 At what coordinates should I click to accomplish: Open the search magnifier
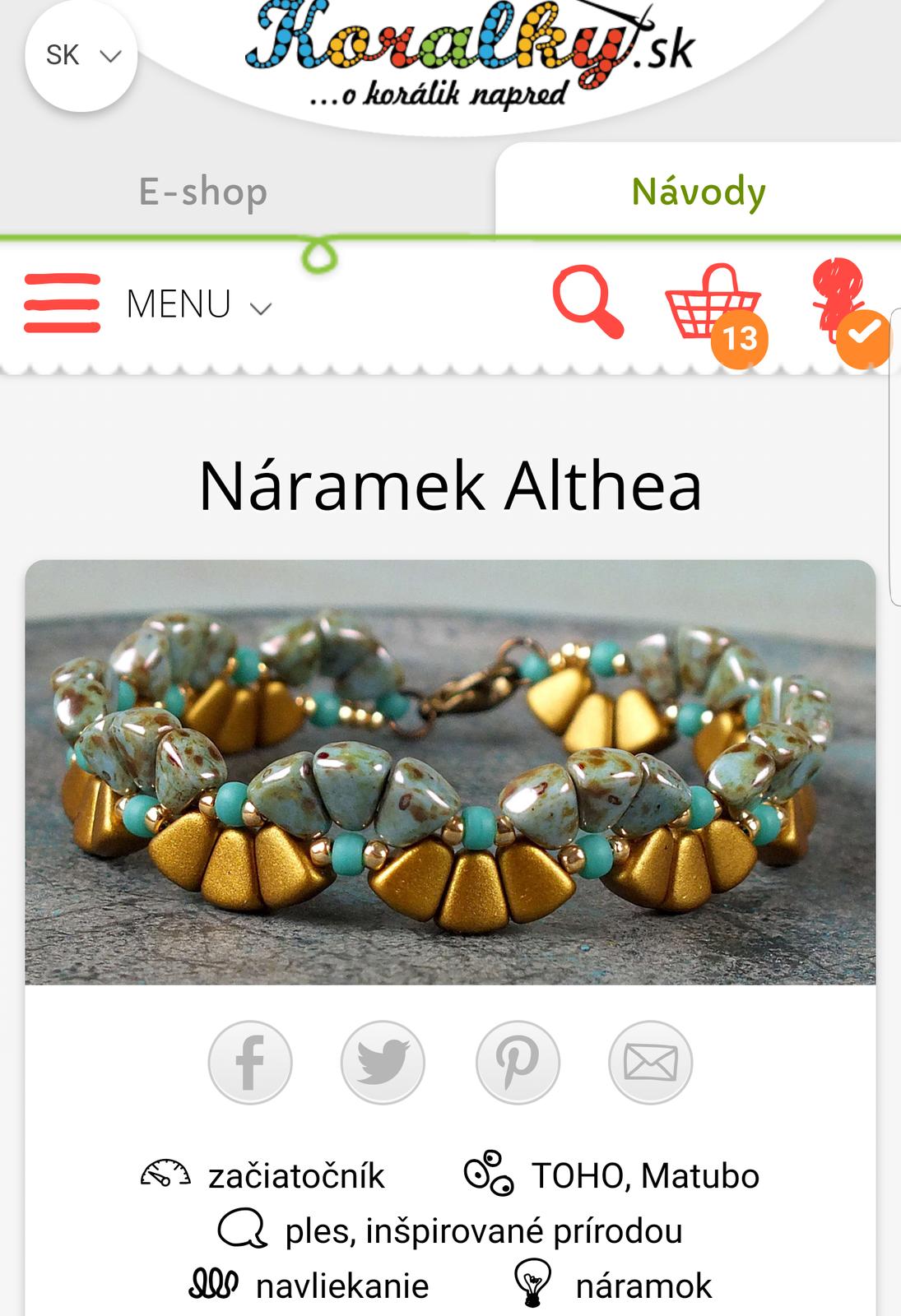pyautogui.click(x=587, y=301)
